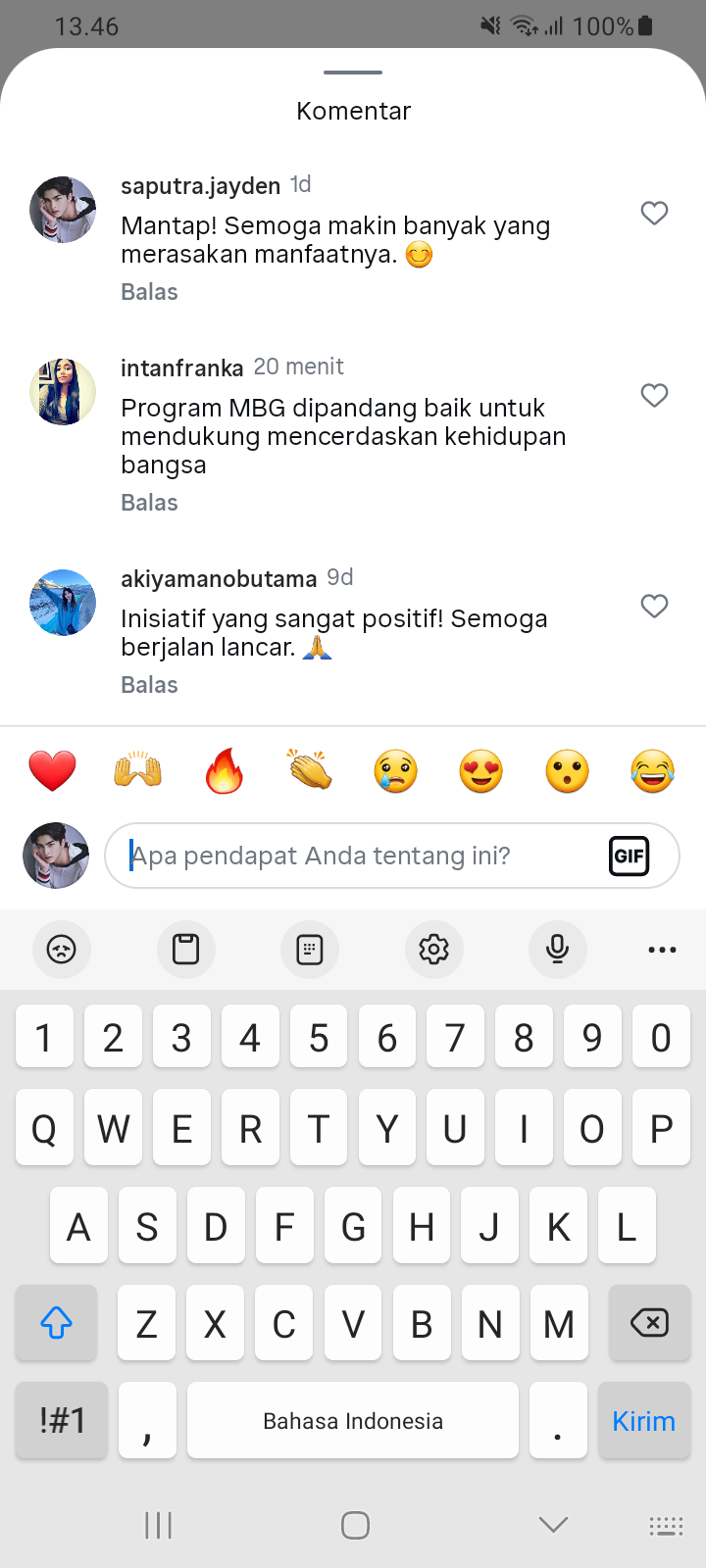The image size is (706, 1568).
Task: Hide the keyboard with the down arrow
Action: tap(553, 1525)
